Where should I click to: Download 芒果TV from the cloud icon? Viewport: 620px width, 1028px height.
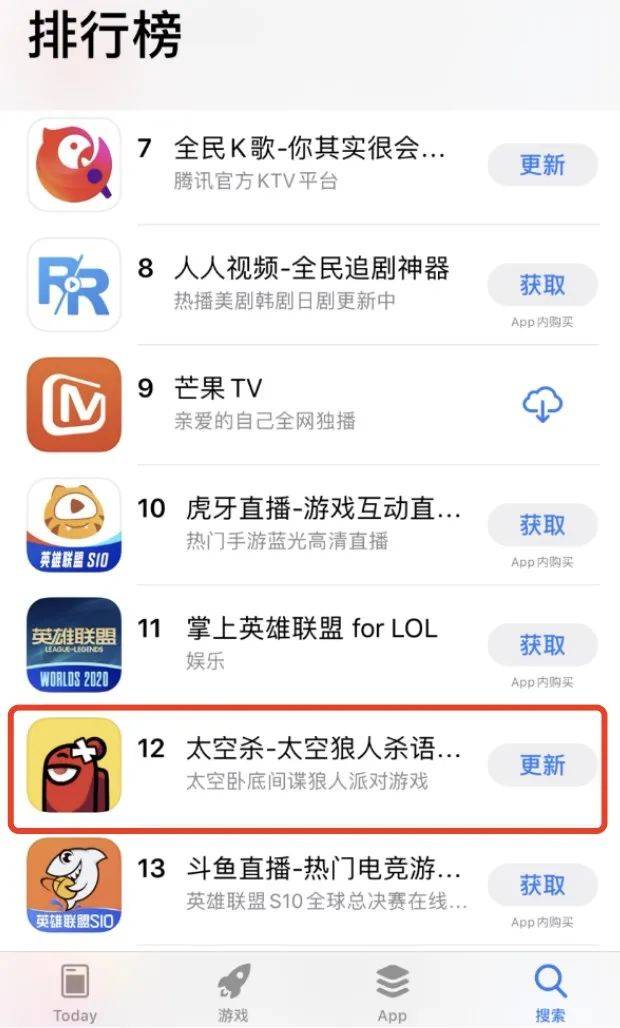(542, 405)
